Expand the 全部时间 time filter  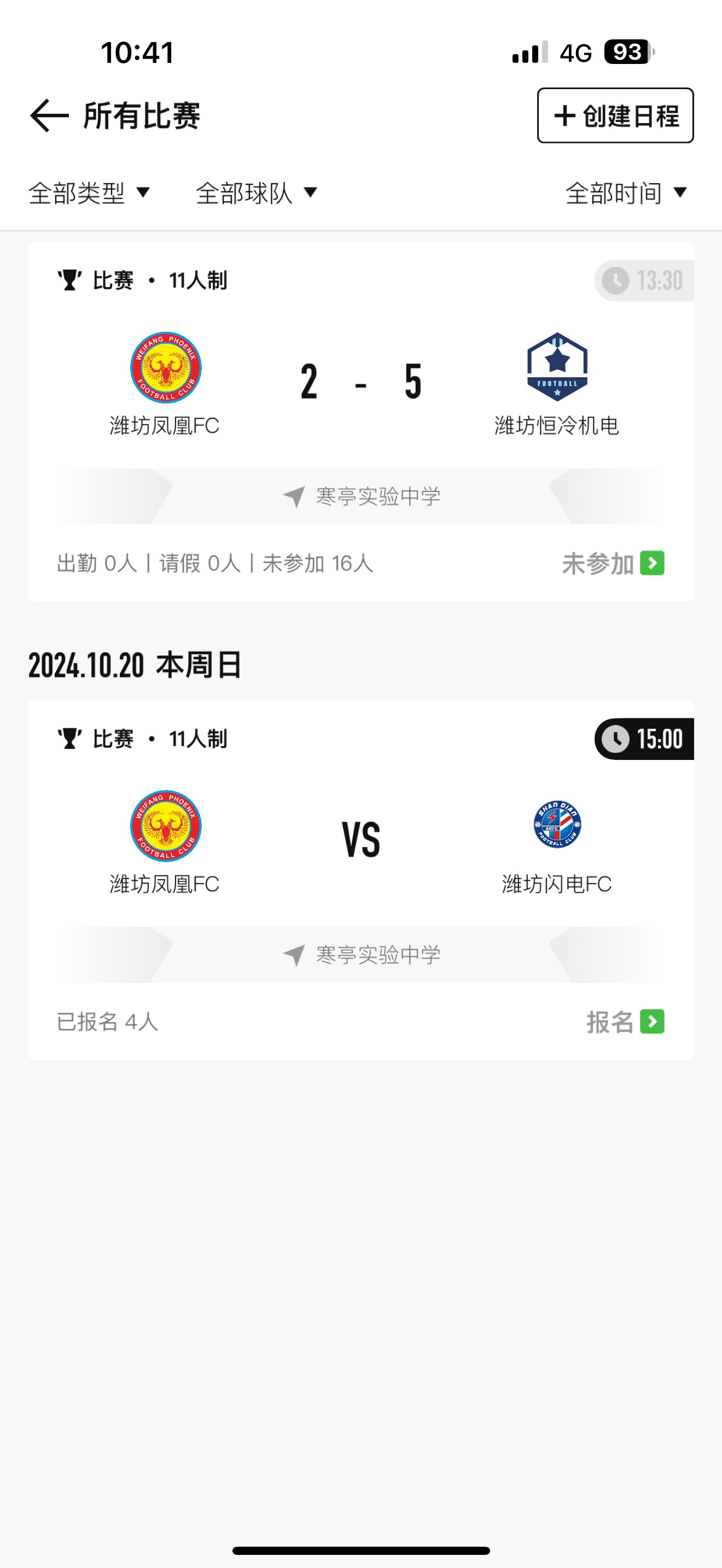(626, 193)
